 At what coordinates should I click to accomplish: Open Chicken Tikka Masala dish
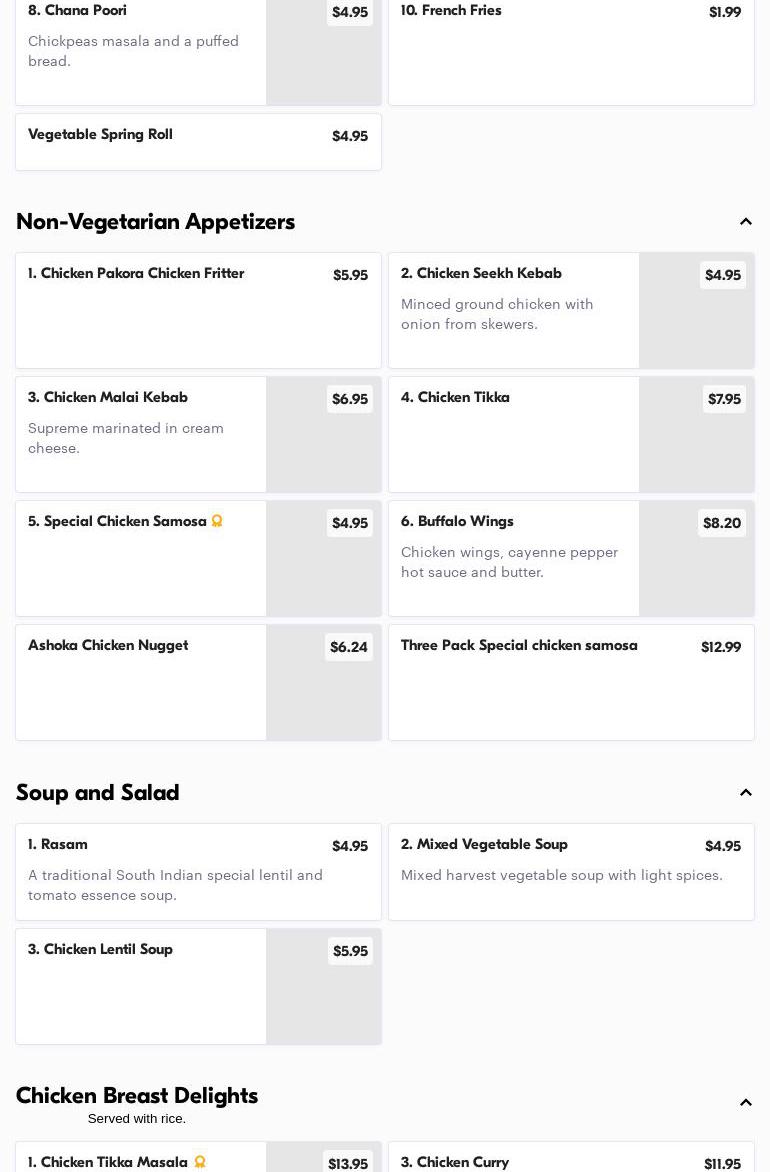(140, 1160)
